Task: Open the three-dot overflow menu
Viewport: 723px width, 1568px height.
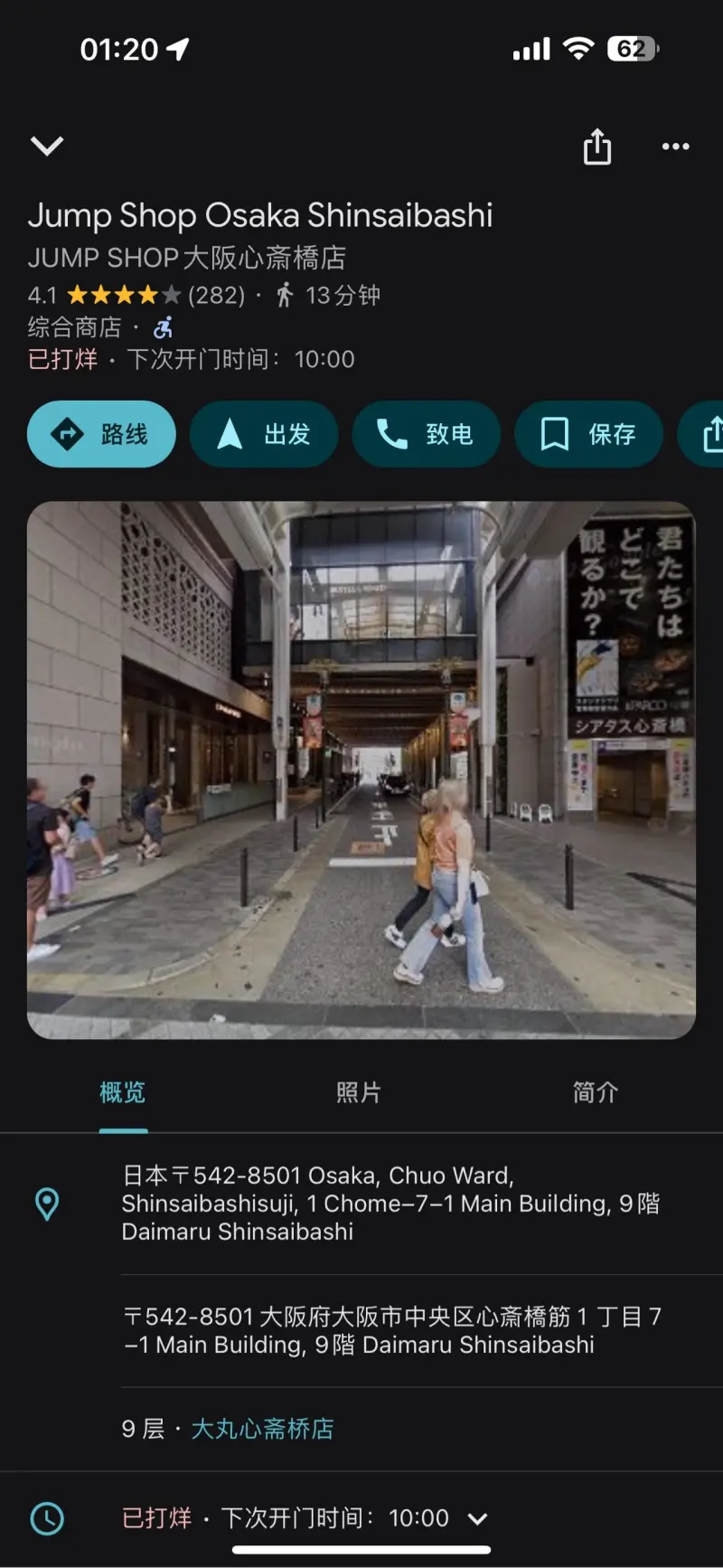Action: tap(675, 146)
